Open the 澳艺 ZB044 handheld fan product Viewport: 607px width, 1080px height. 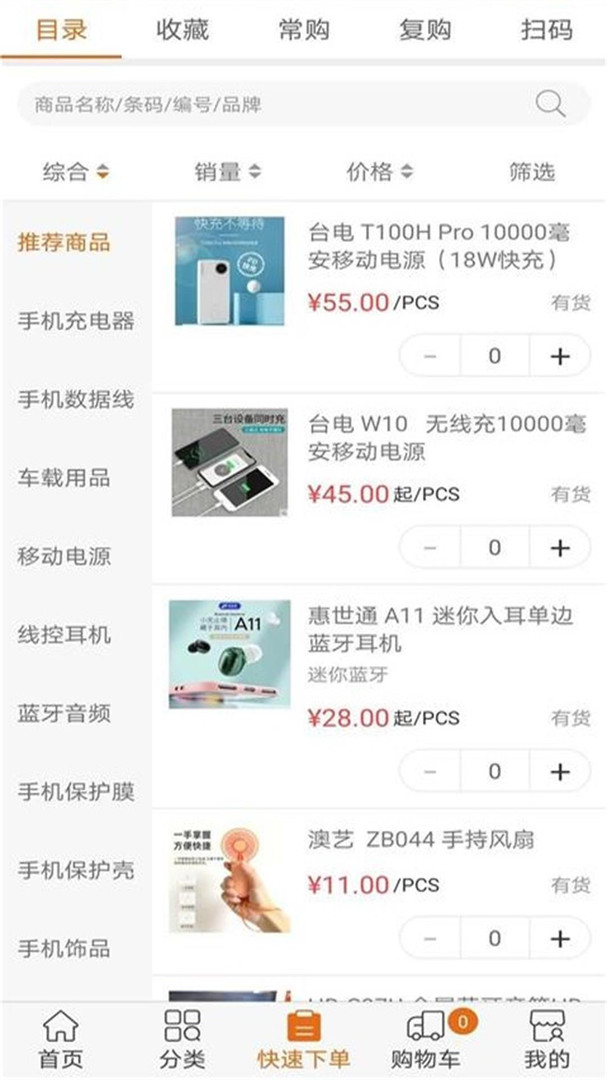pos(420,840)
